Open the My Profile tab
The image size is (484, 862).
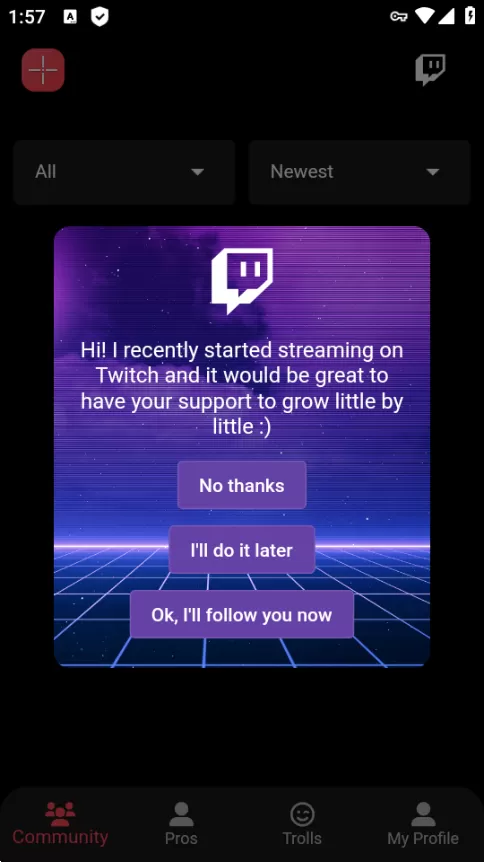(x=423, y=824)
